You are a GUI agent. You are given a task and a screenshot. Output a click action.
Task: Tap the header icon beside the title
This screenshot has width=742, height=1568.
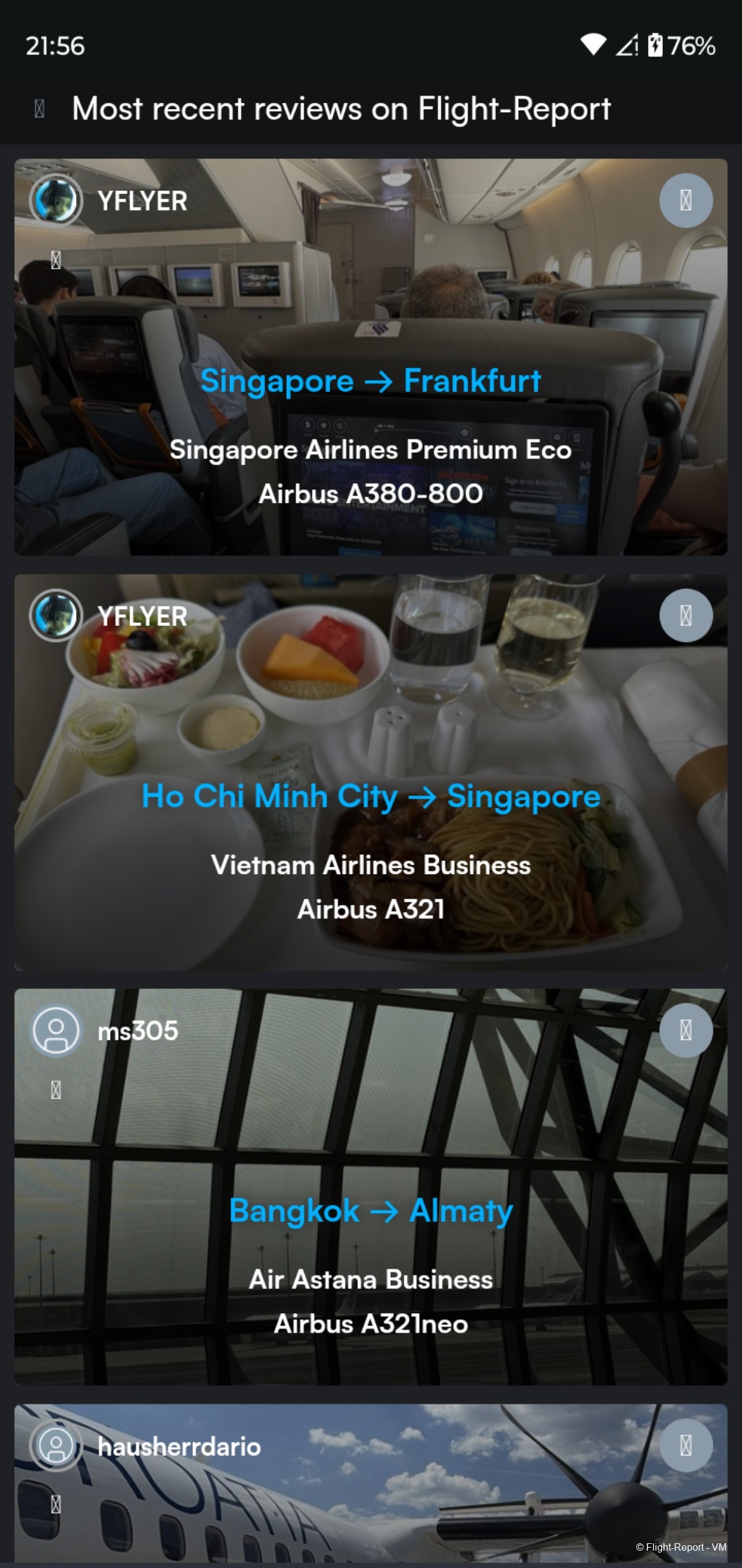pyautogui.click(x=40, y=109)
